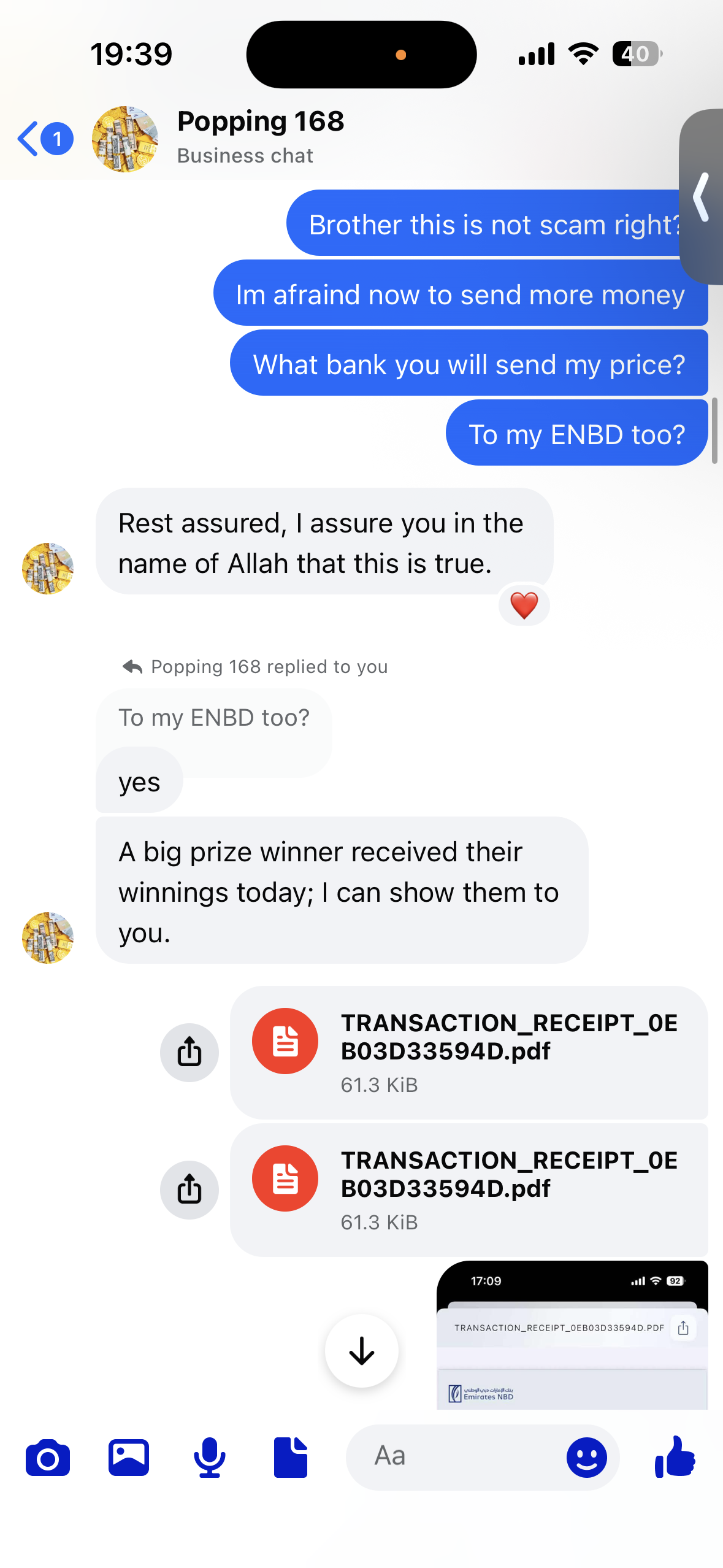Image resolution: width=723 pixels, height=1568 pixels.
Task: Send a thumbs-up like
Action: [x=675, y=1456]
